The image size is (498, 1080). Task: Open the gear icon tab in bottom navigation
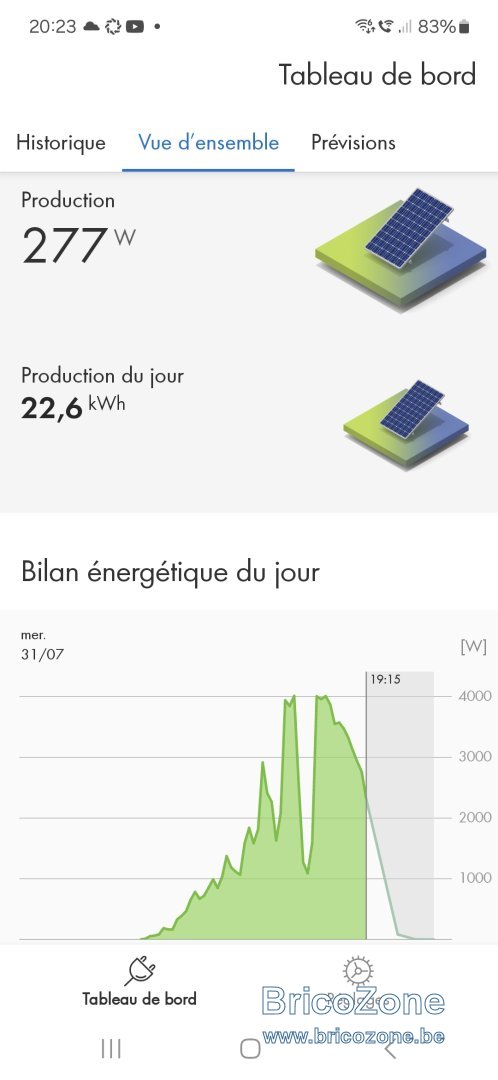[358, 982]
